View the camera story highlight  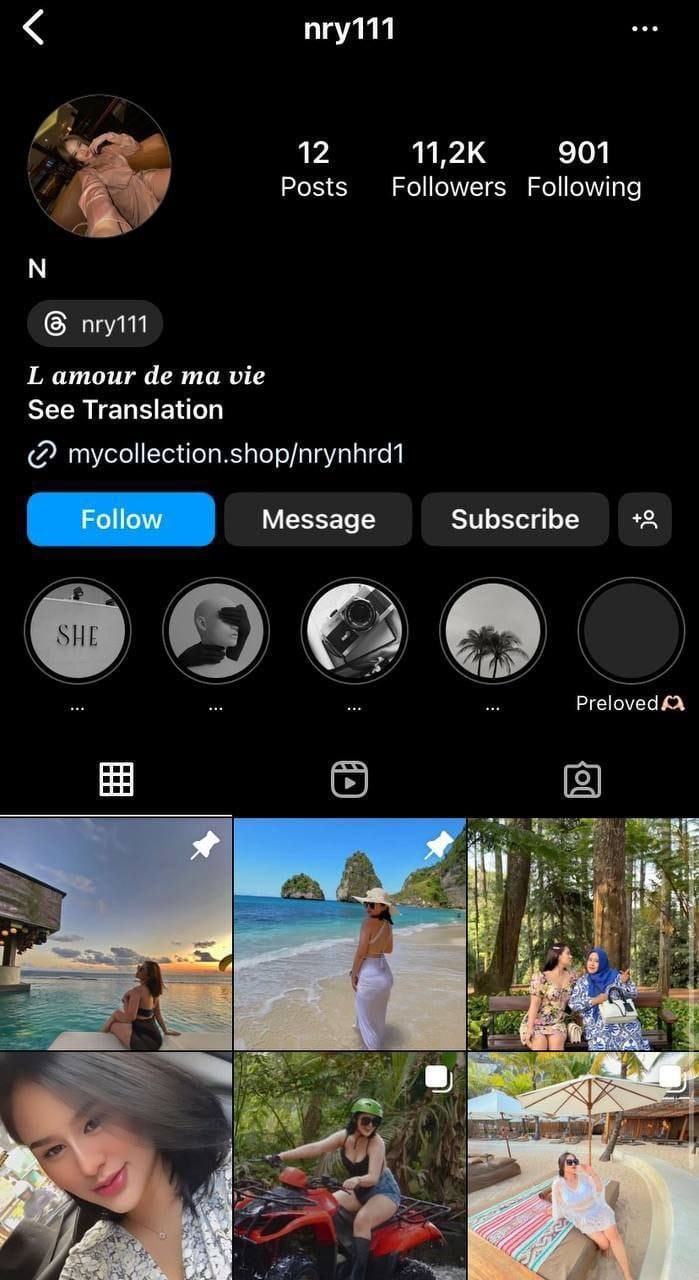[354, 631]
